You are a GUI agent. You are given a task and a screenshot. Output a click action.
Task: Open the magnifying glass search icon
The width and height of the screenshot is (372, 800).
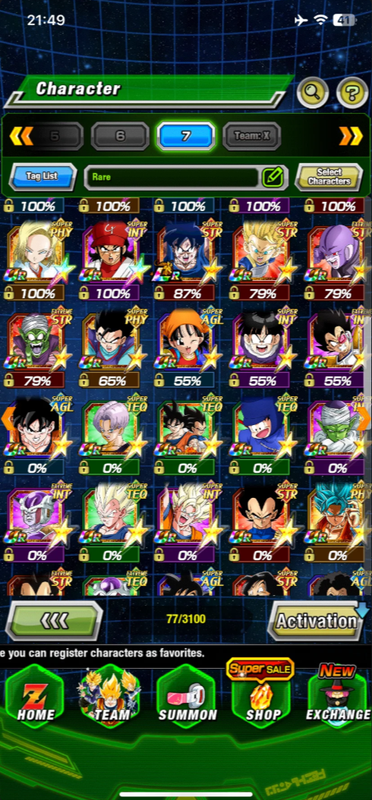pos(312,93)
